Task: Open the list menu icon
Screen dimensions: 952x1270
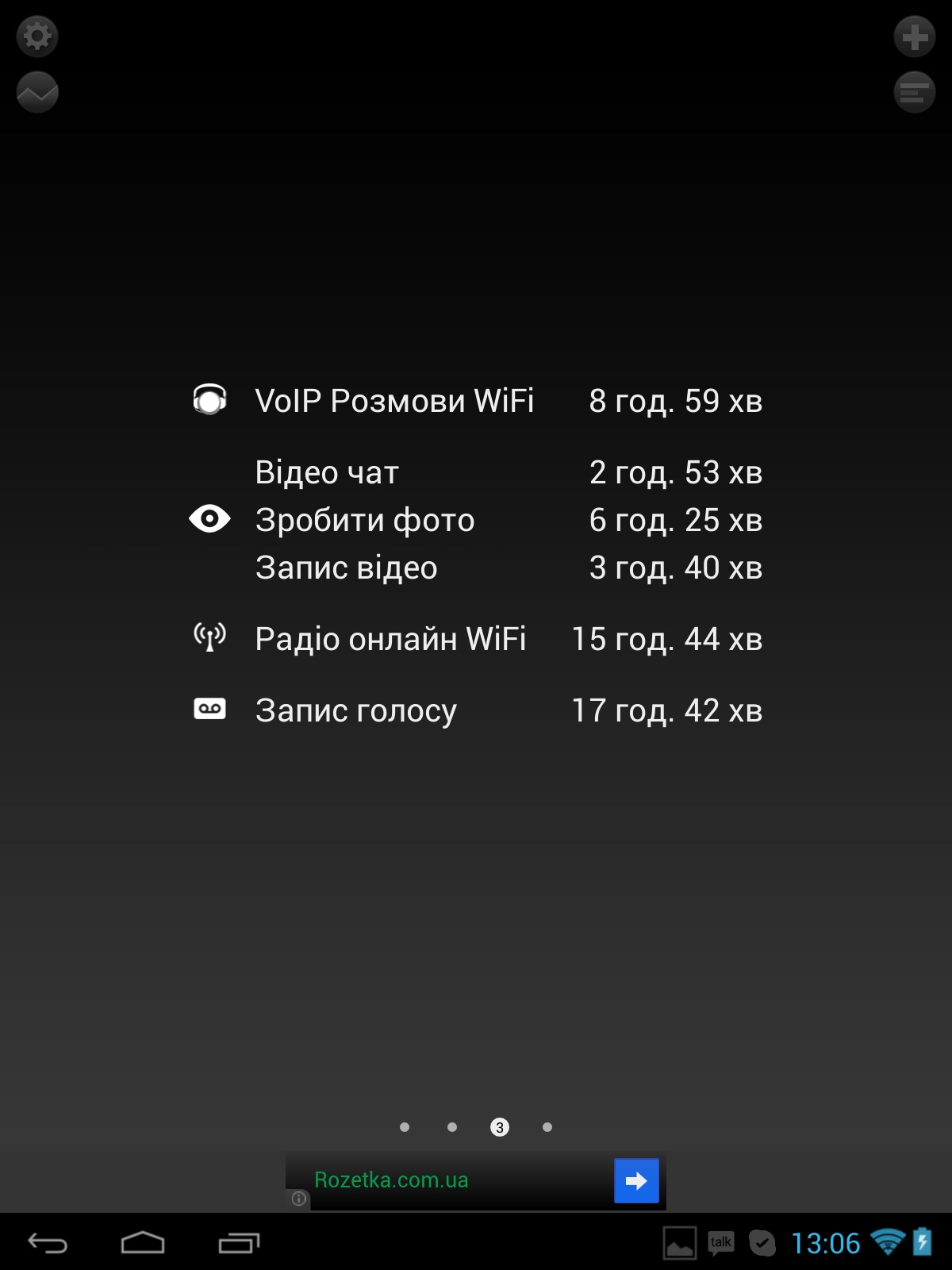Action: pyautogui.click(x=915, y=93)
